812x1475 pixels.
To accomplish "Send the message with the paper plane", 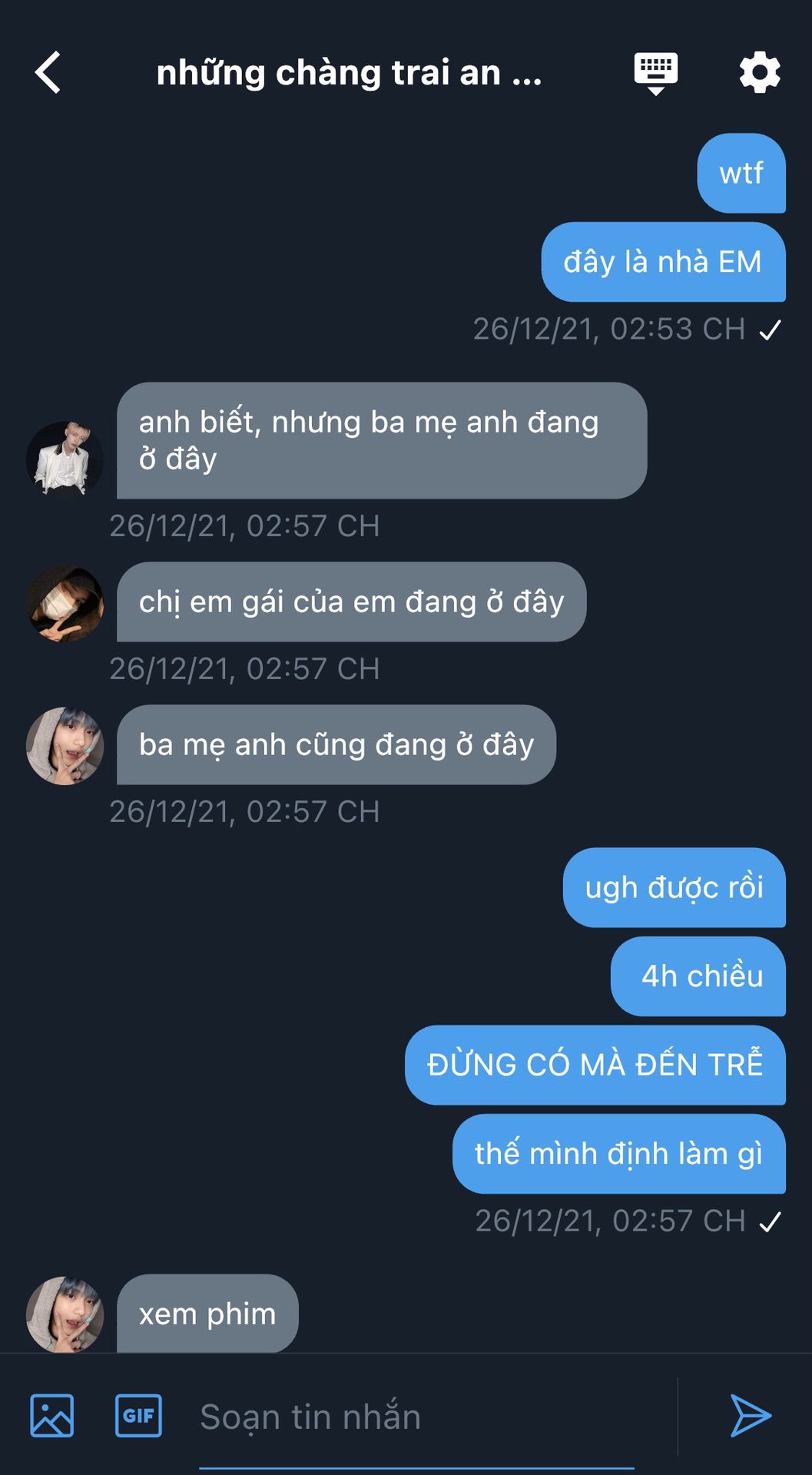I will 750,1415.
